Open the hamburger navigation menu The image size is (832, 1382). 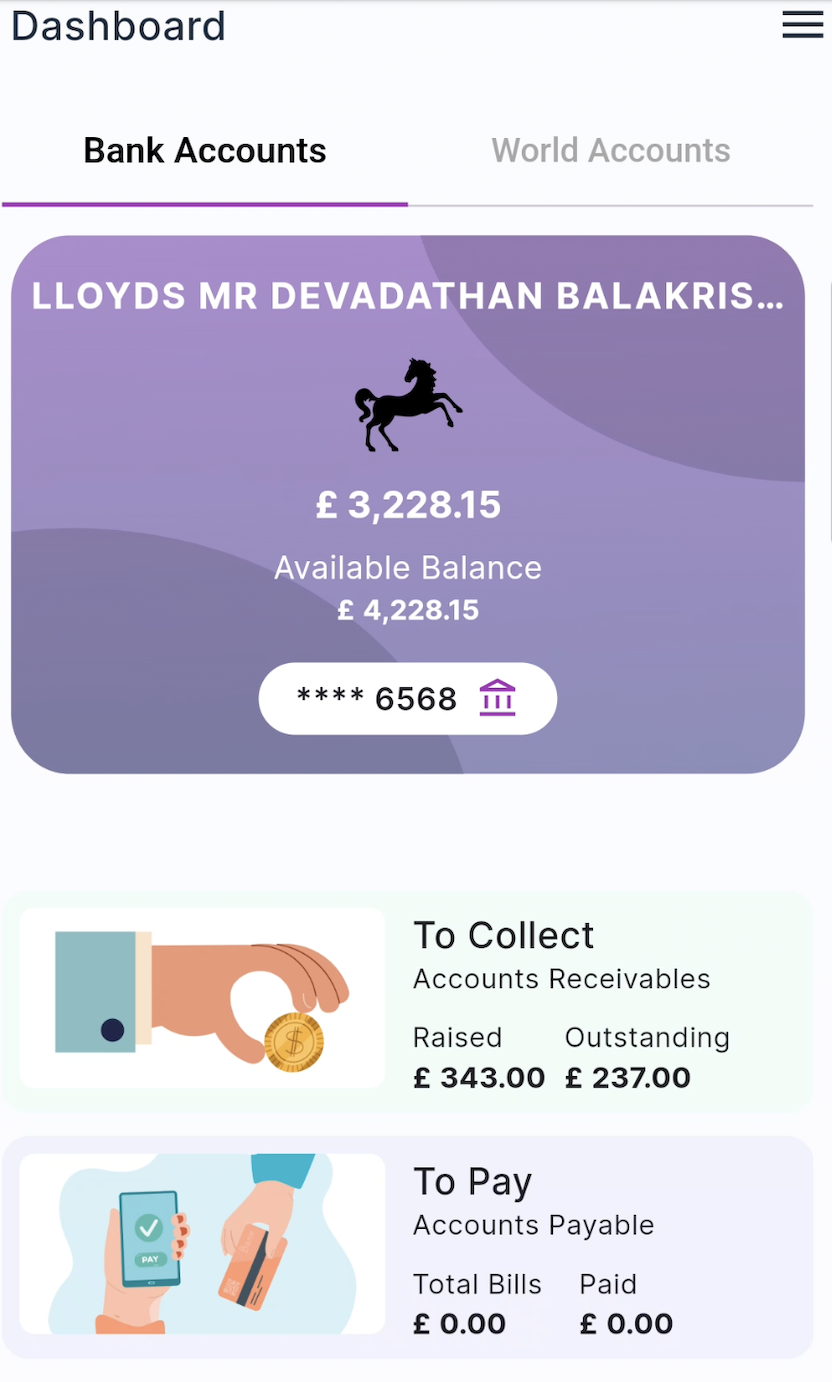pyautogui.click(x=802, y=25)
